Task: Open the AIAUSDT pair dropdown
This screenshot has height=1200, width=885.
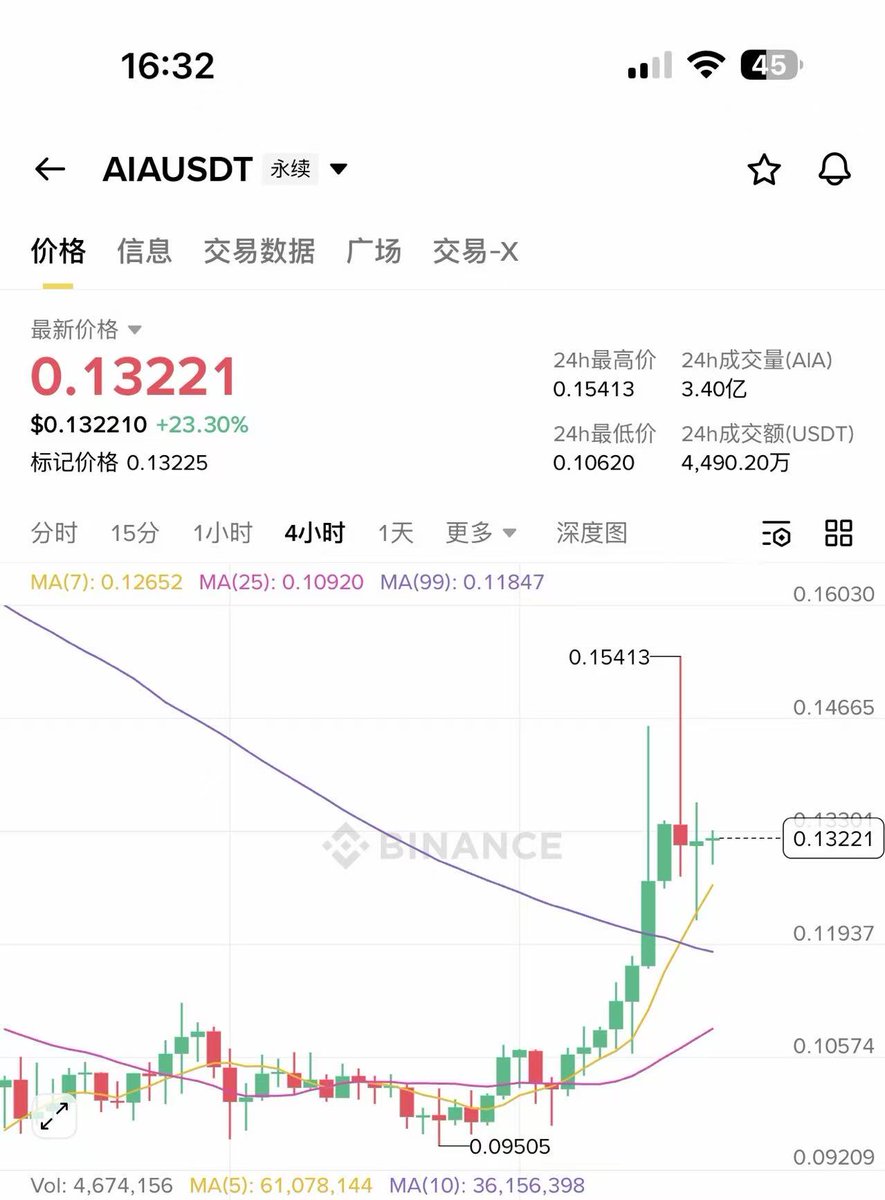Action: [339, 170]
